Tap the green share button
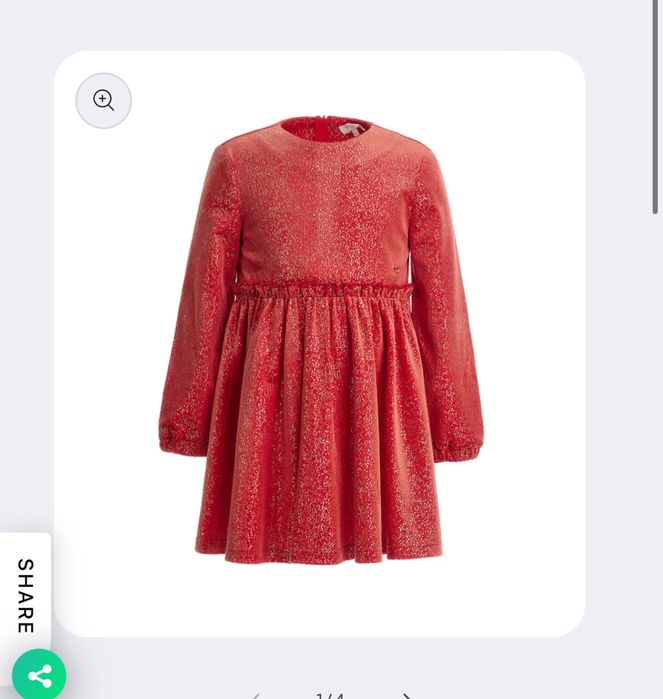The width and height of the screenshot is (663, 699). (39, 676)
